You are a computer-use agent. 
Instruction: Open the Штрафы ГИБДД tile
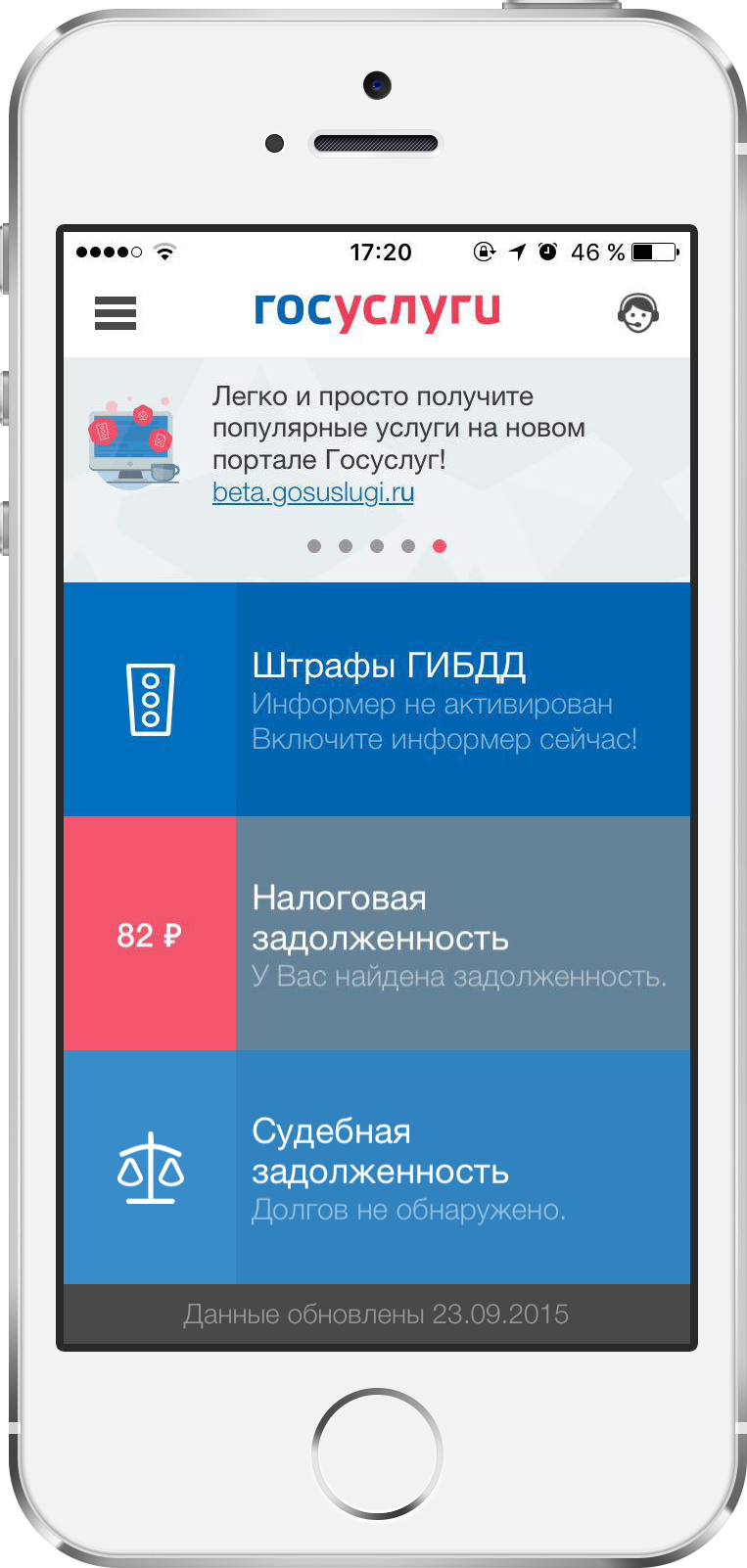tap(377, 699)
